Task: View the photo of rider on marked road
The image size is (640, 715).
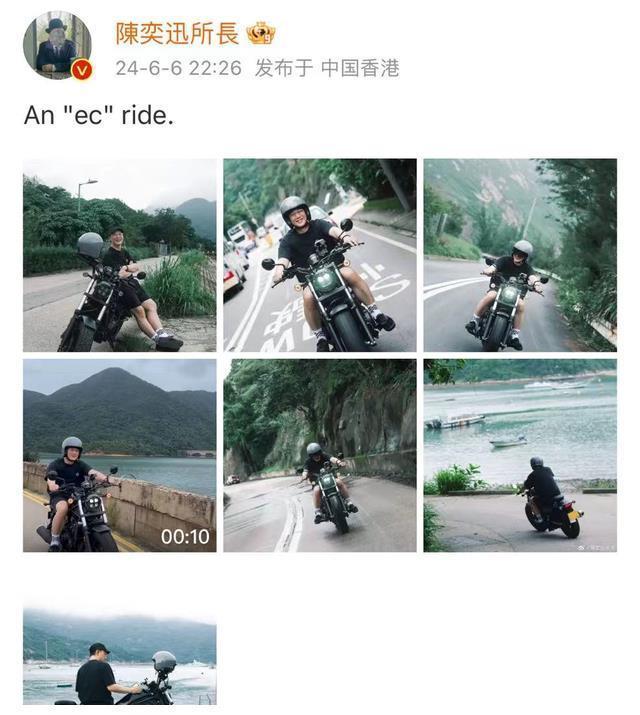Action: tap(320, 255)
